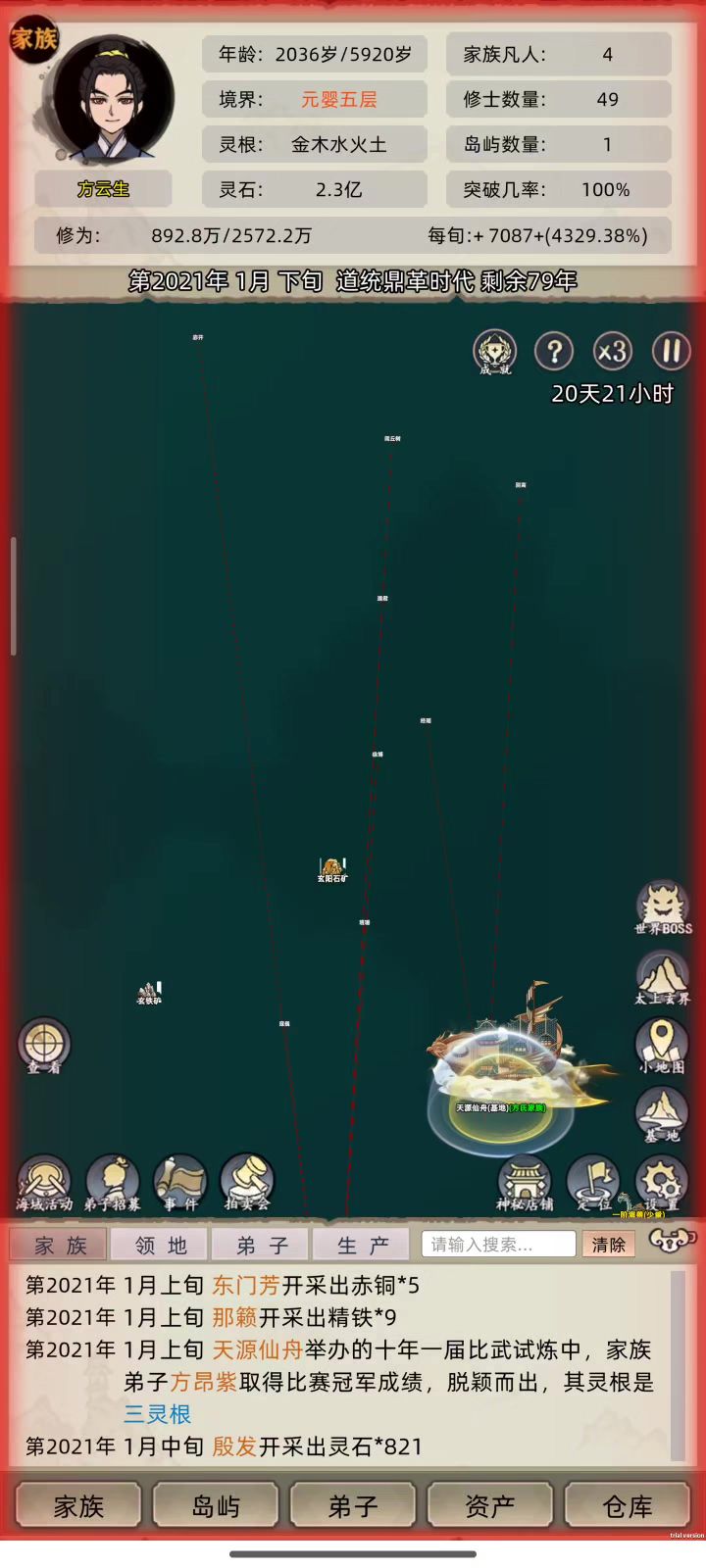This screenshot has width=706, height=1568.
Task: Open the 成就 achievements icon
Action: [495, 353]
